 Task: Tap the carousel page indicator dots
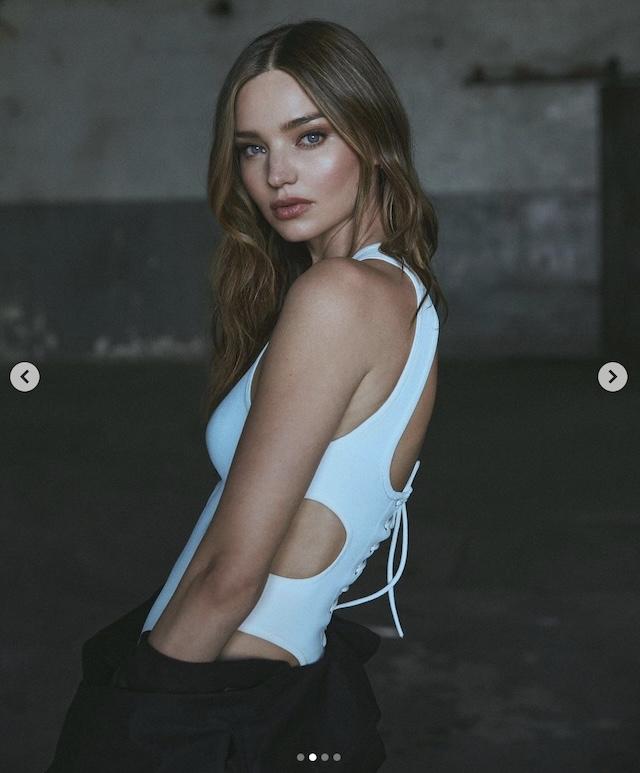319,757
